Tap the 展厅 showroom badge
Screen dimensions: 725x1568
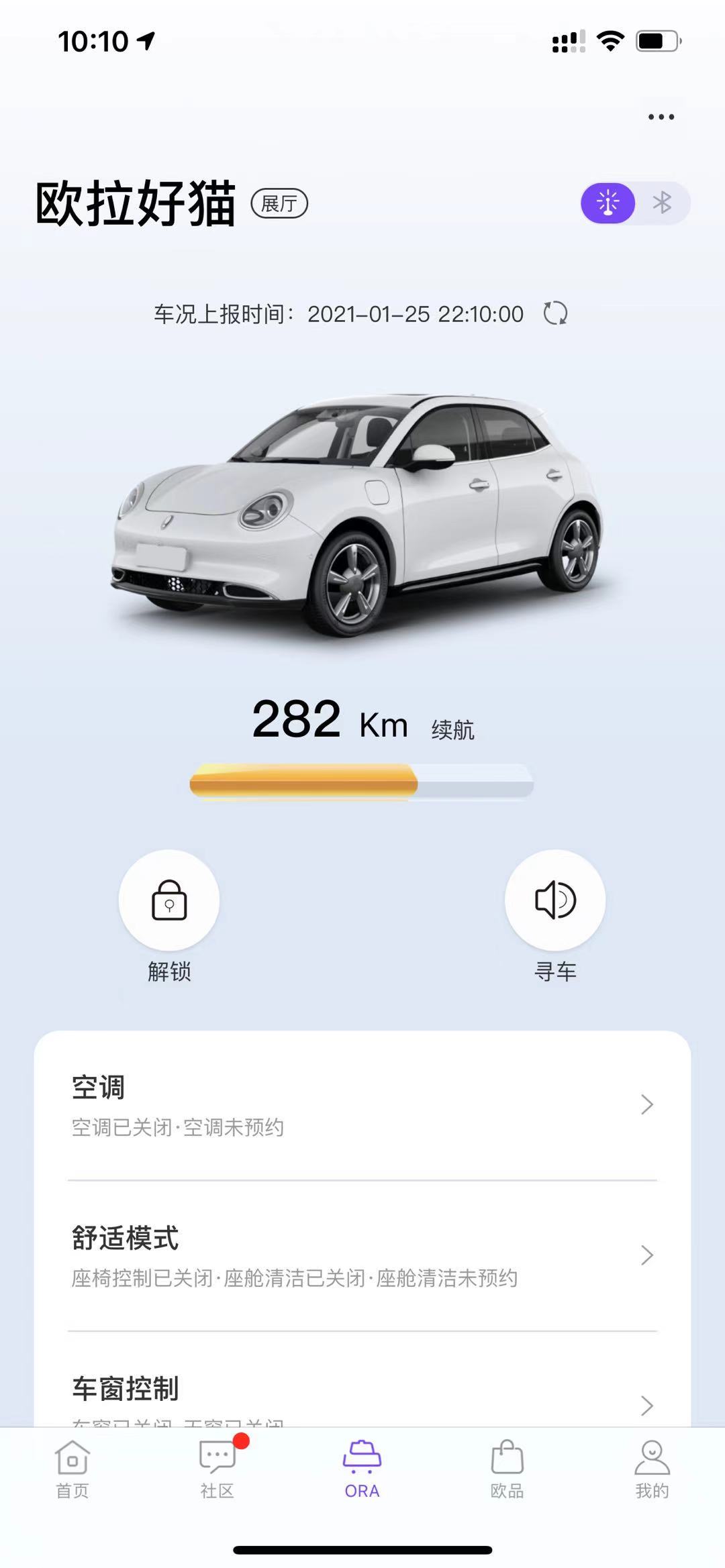click(x=278, y=205)
